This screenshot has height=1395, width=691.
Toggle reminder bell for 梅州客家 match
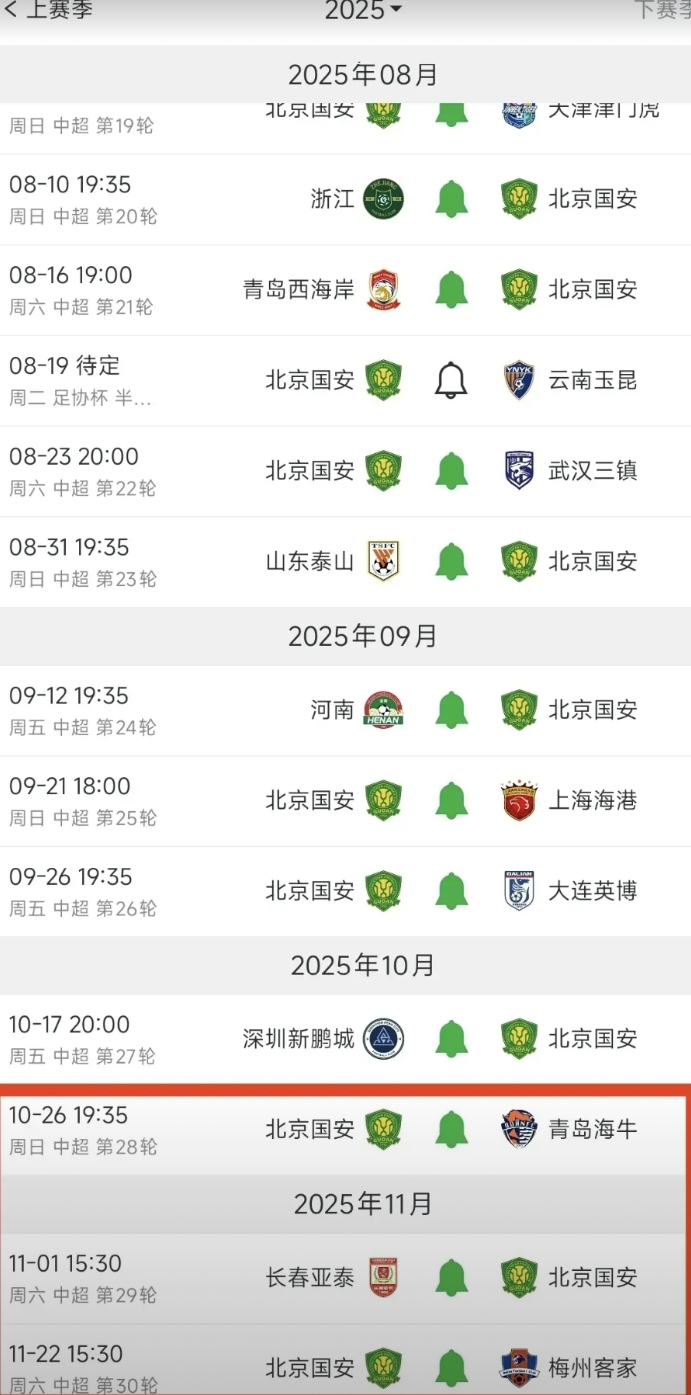(452, 1368)
